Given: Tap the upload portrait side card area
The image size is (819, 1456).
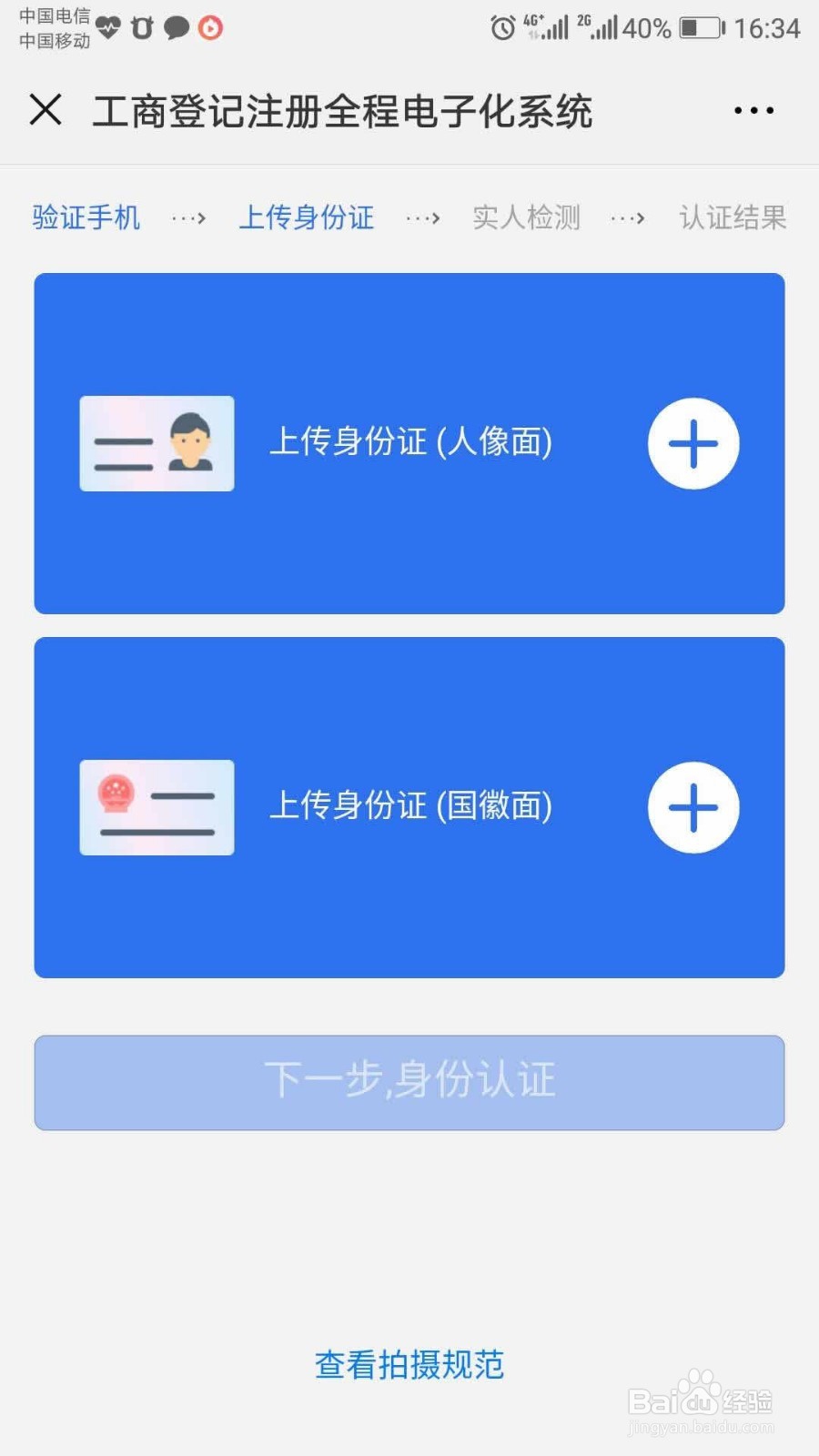Looking at the screenshot, I should pyautogui.click(x=409, y=443).
